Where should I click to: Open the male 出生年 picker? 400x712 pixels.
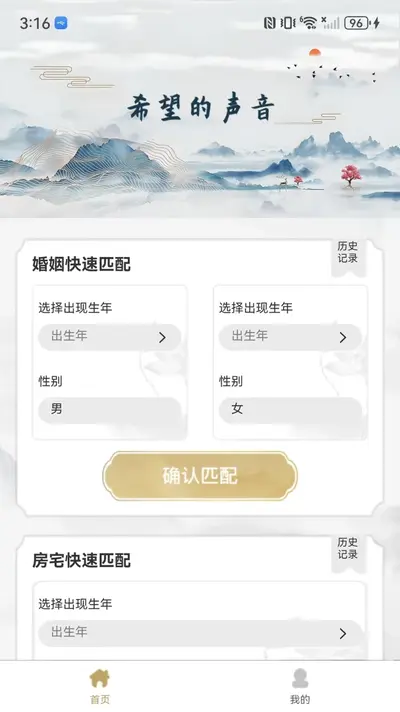[x=109, y=337]
